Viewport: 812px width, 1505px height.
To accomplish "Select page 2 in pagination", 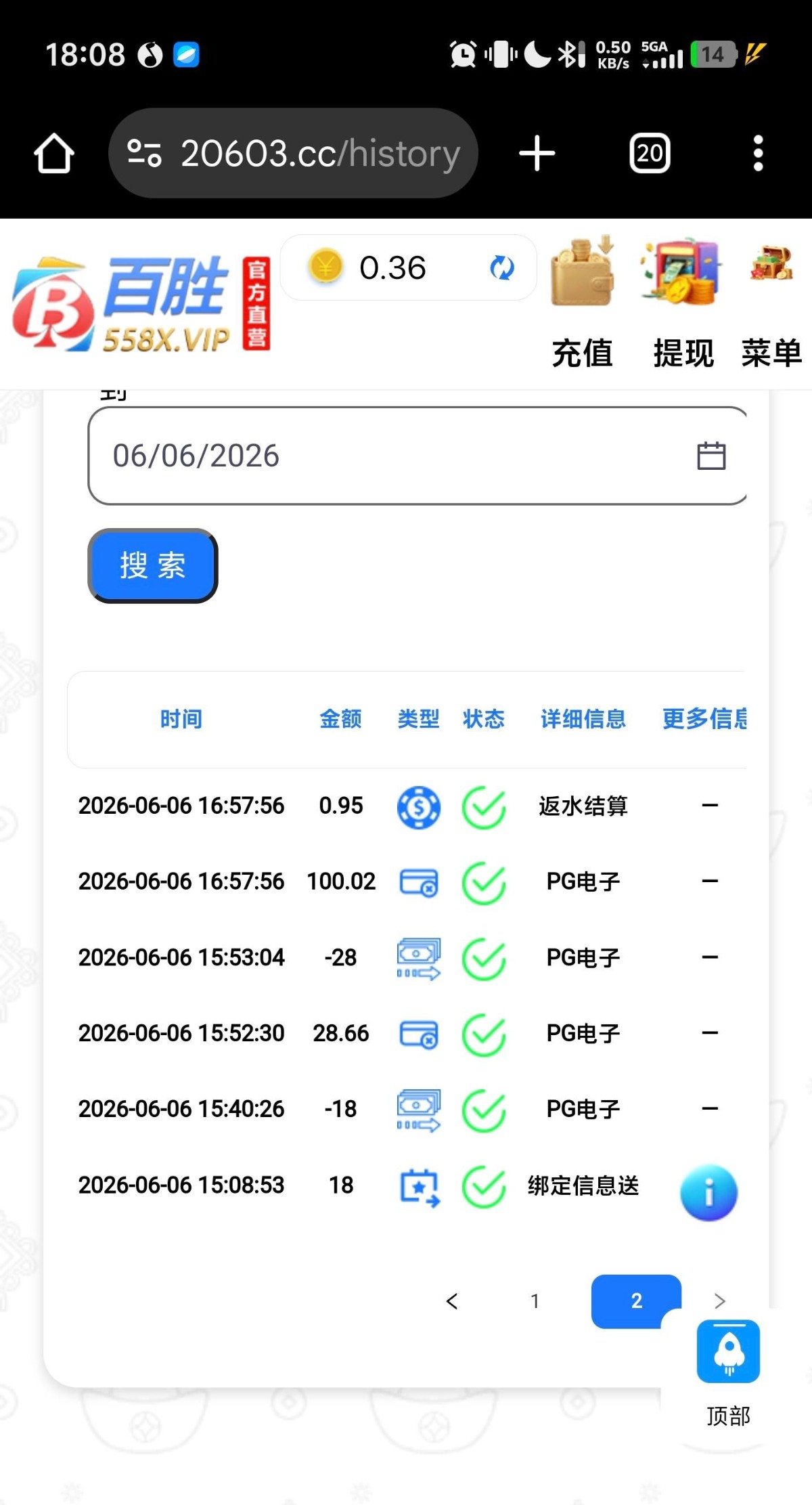I will click(x=636, y=1301).
